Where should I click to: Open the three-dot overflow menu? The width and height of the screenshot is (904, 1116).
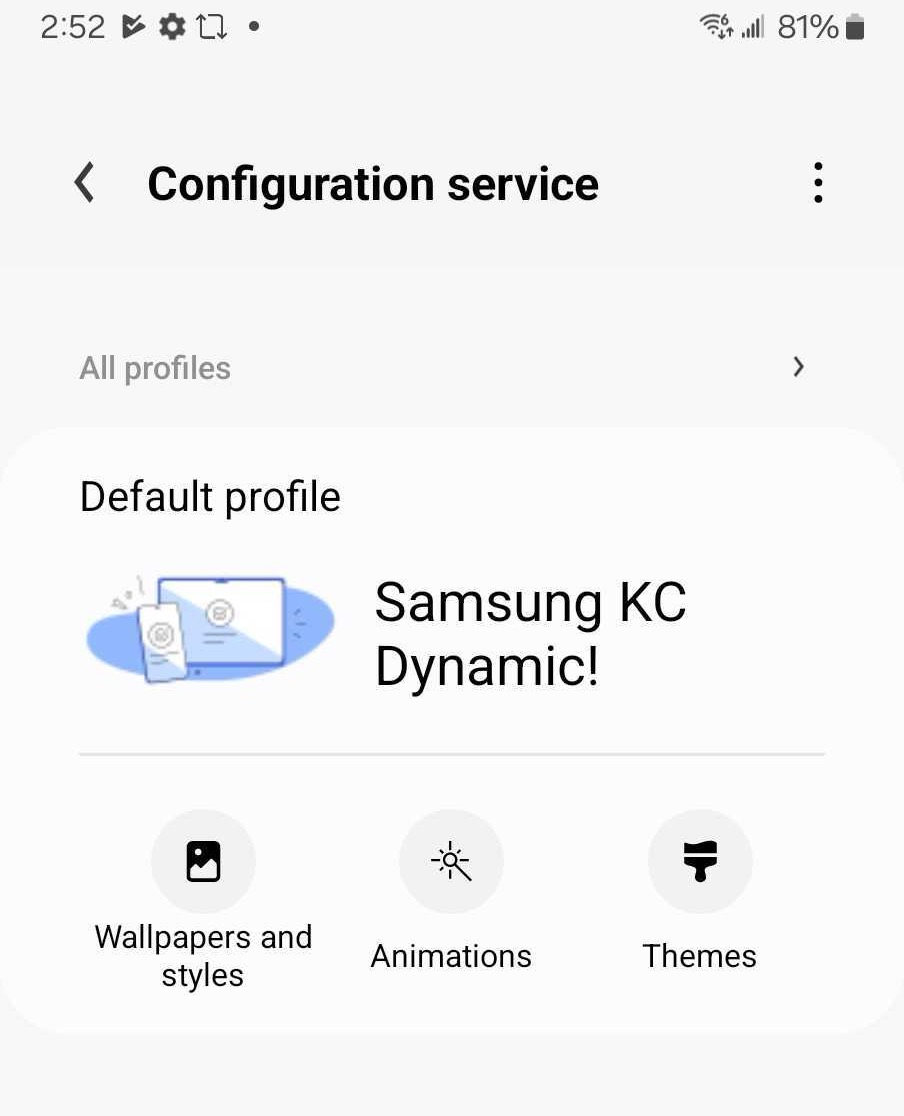pyautogui.click(x=818, y=183)
